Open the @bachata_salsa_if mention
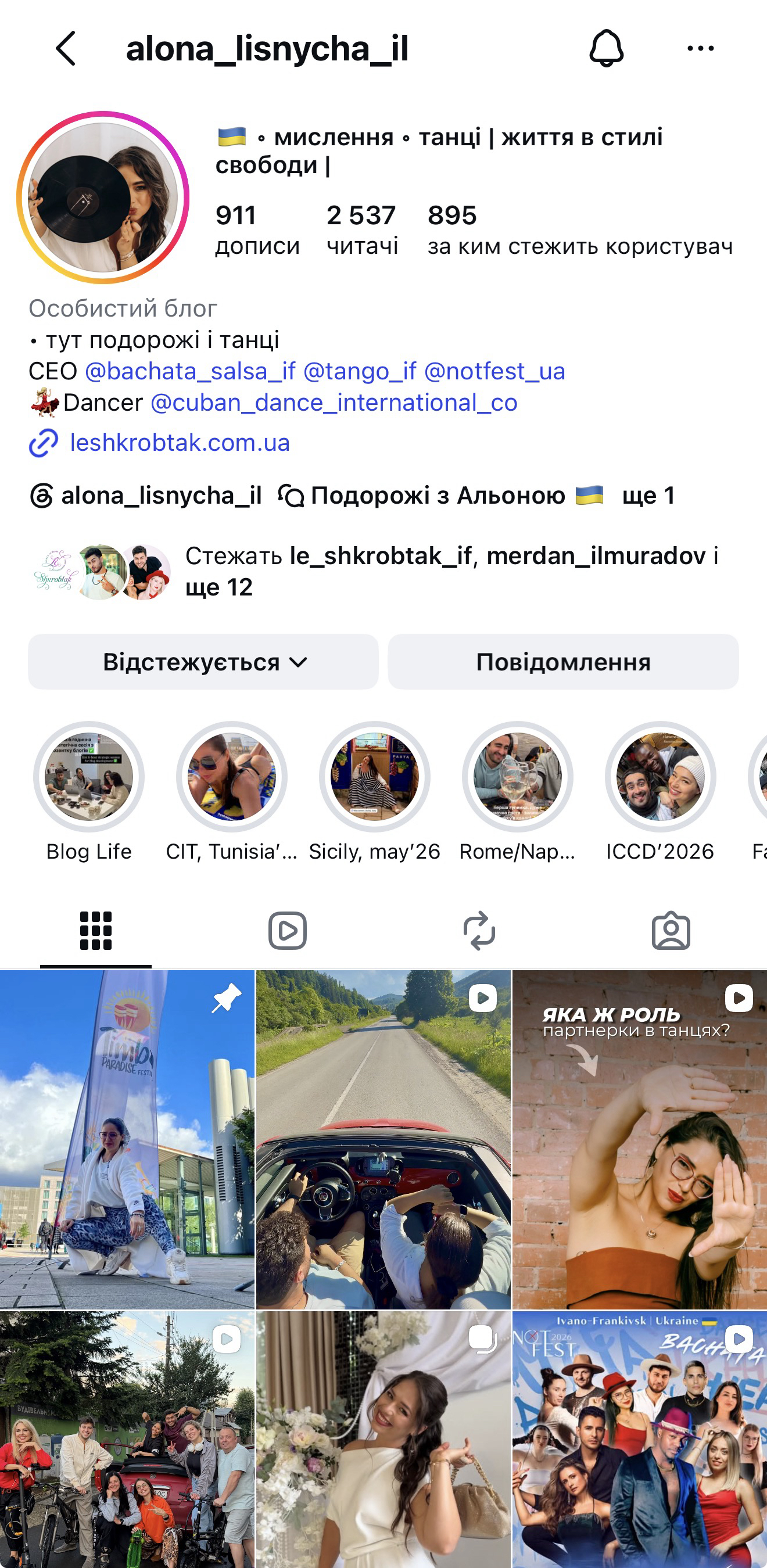 tap(190, 371)
